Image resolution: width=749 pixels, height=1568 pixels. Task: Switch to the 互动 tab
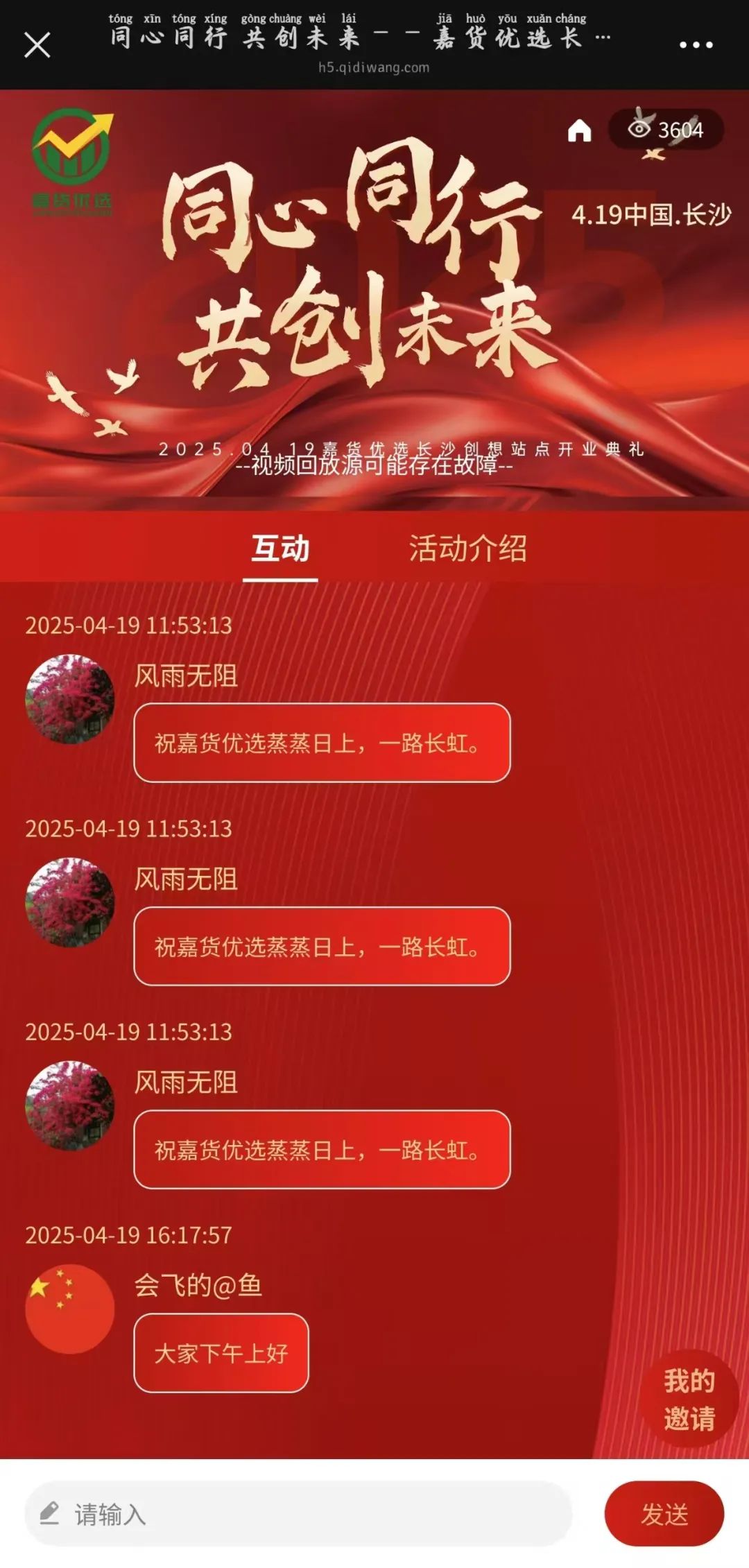(280, 549)
